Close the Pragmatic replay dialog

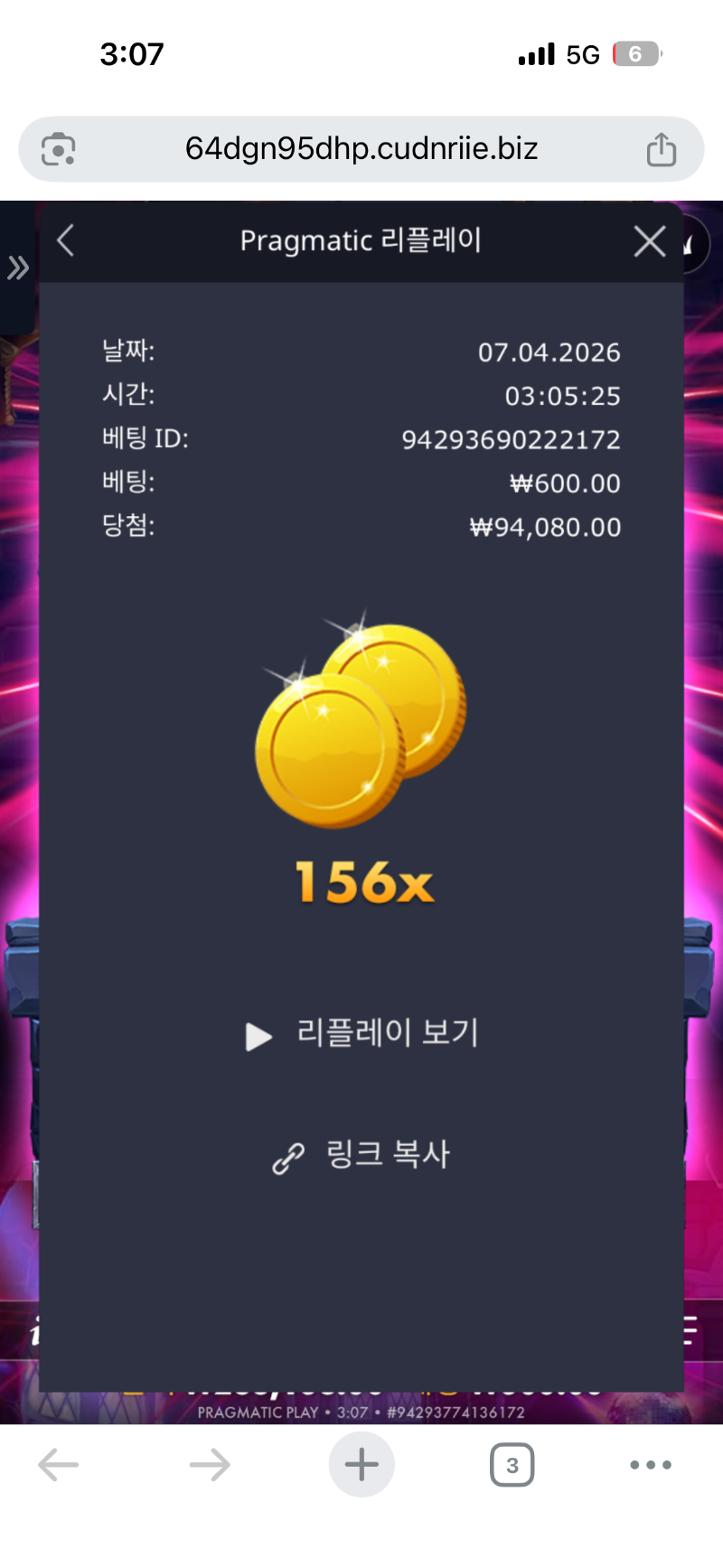pyautogui.click(x=650, y=241)
